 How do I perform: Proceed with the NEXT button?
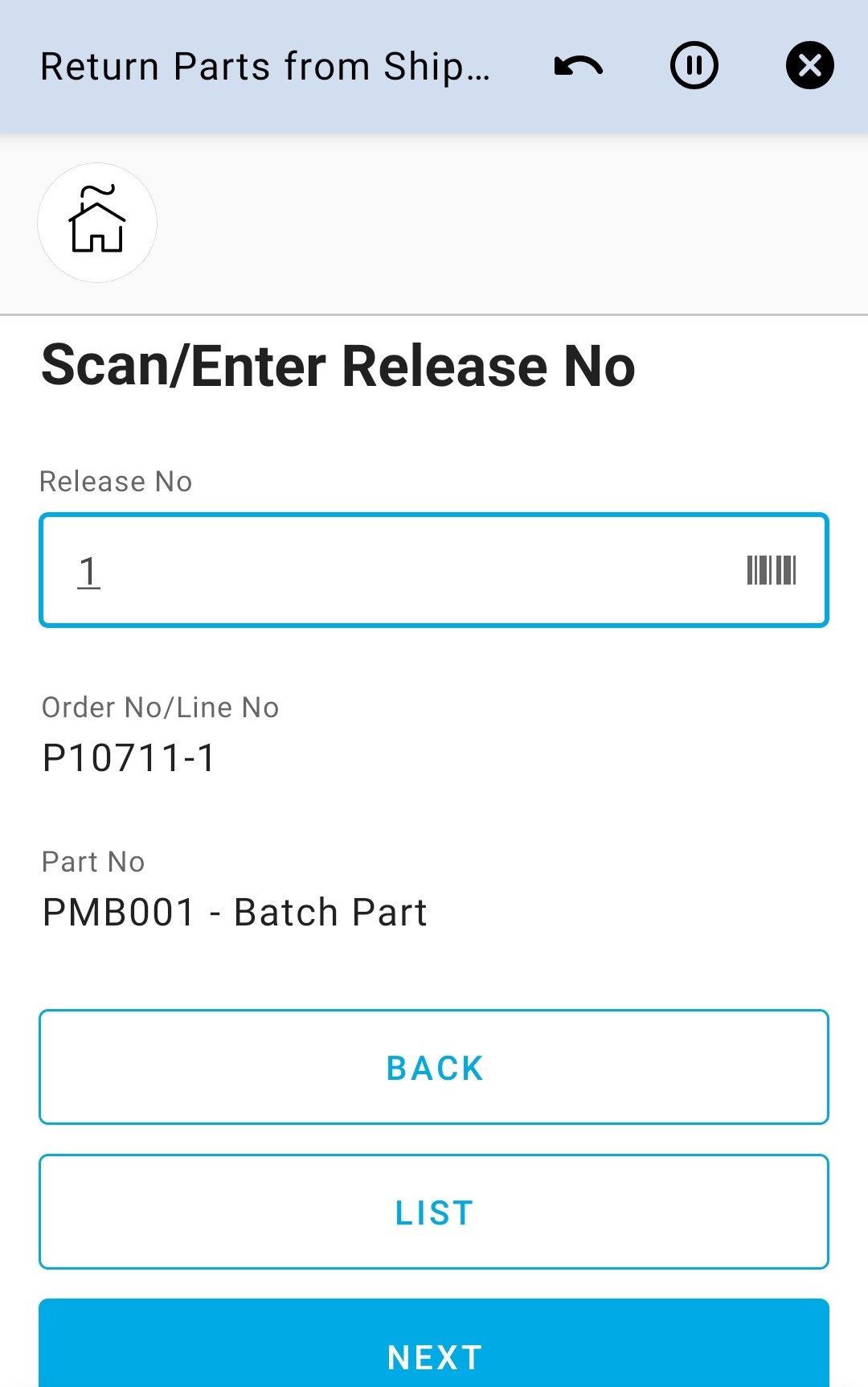pyautogui.click(x=434, y=1351)
